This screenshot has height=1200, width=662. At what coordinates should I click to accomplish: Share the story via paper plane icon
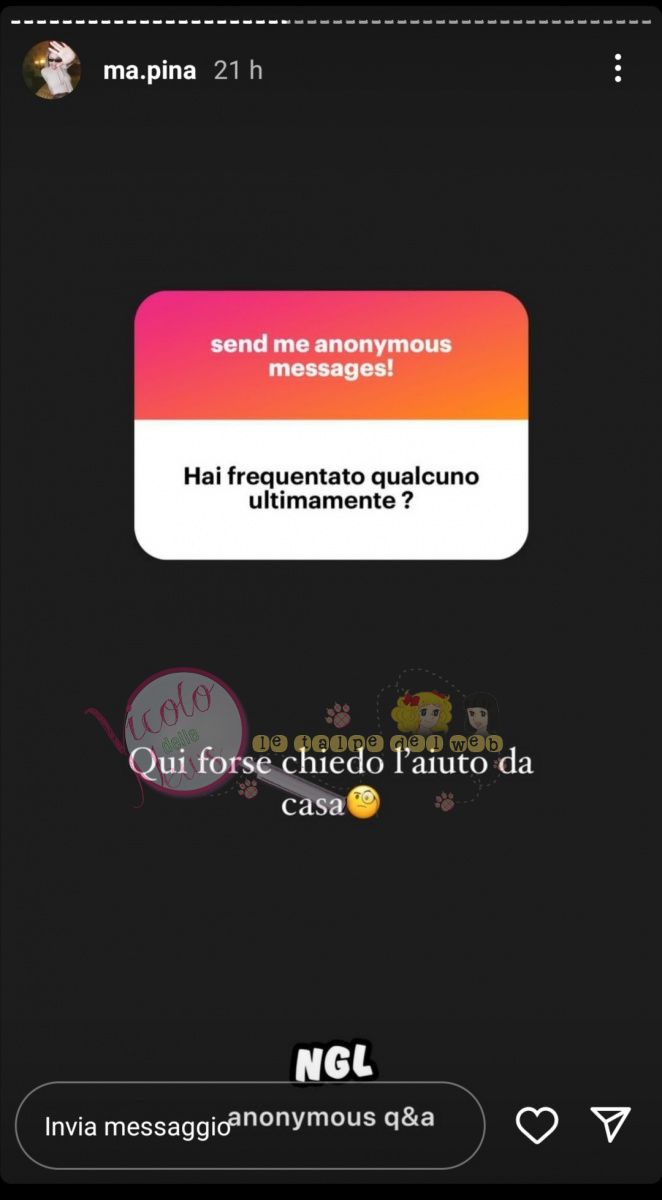click(610, 1125)
